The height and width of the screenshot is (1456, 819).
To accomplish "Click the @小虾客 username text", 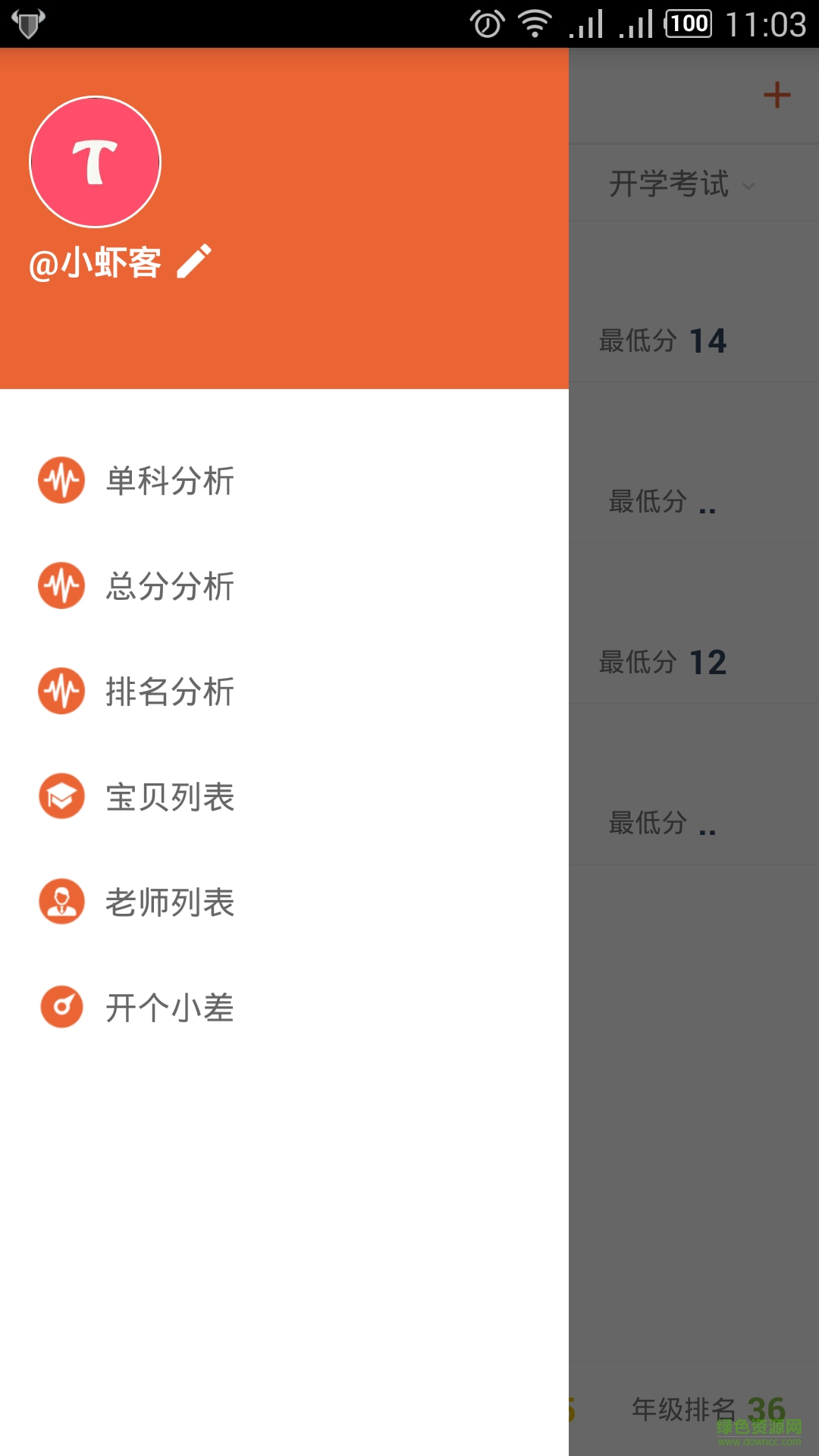I will pyautogui.click(x=95, y=261).
